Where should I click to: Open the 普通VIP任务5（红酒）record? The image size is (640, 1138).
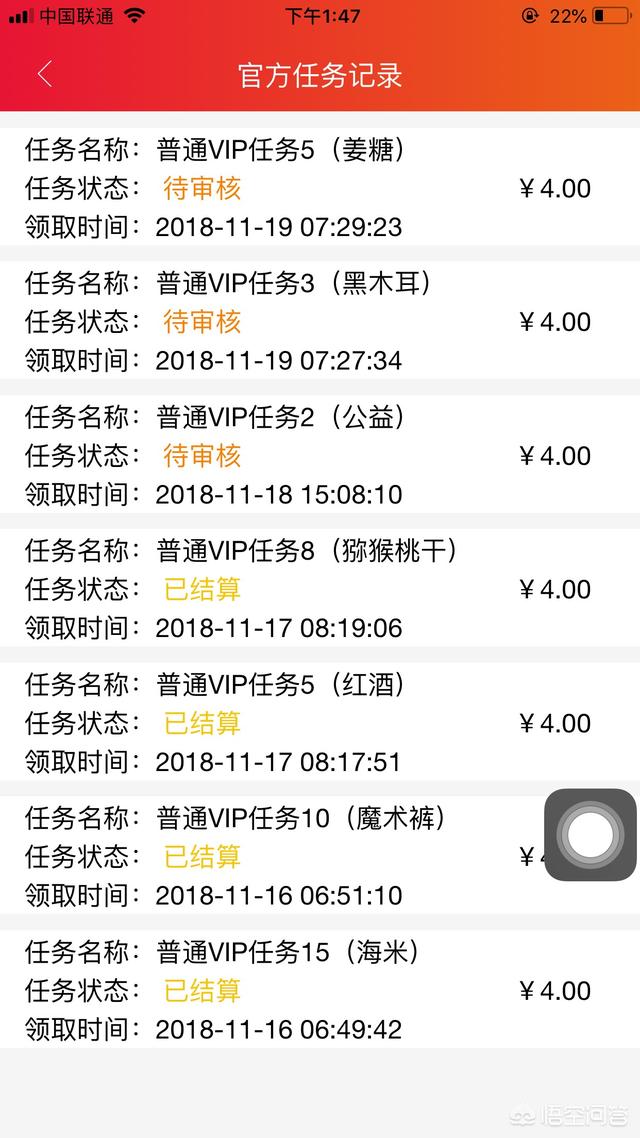click(320, 722)
